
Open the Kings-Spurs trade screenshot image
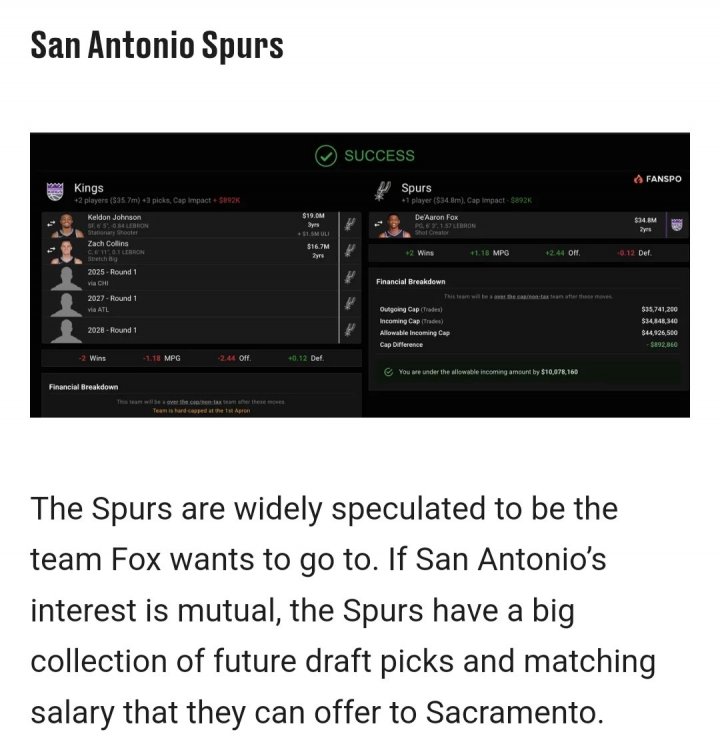[x=360, y=275]
